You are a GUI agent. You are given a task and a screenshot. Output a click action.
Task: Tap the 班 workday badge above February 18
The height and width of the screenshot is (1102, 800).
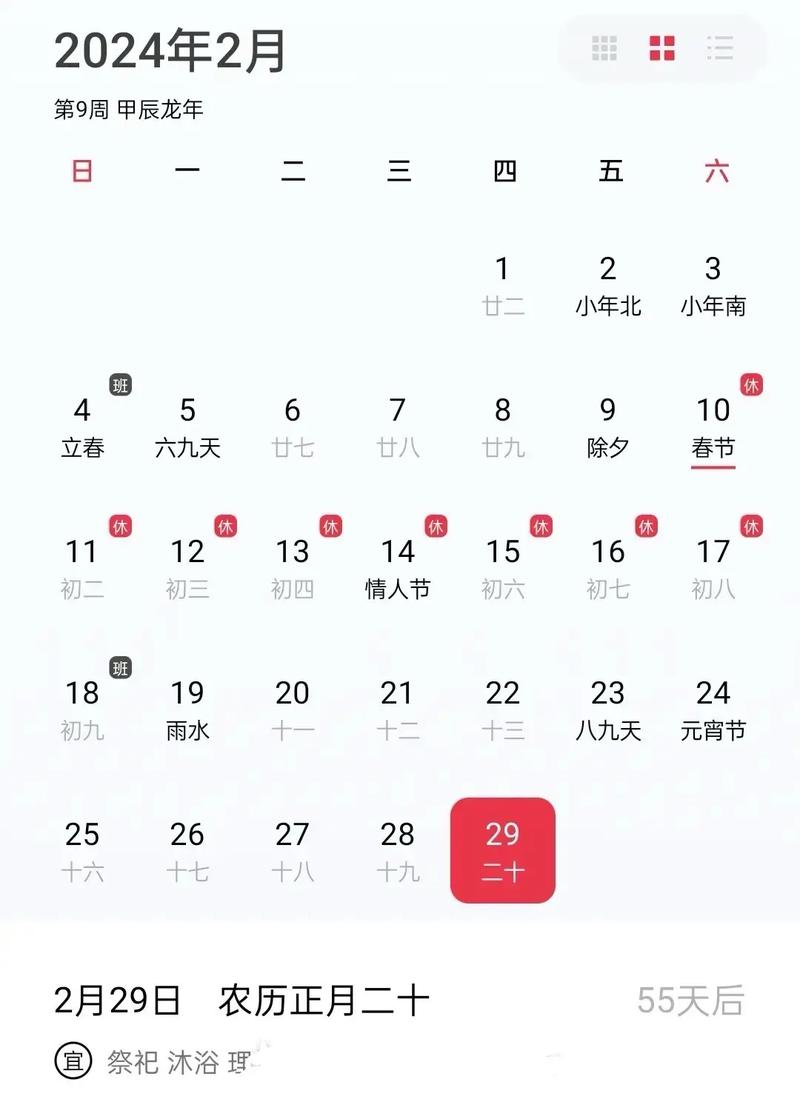tap(118, 665)
